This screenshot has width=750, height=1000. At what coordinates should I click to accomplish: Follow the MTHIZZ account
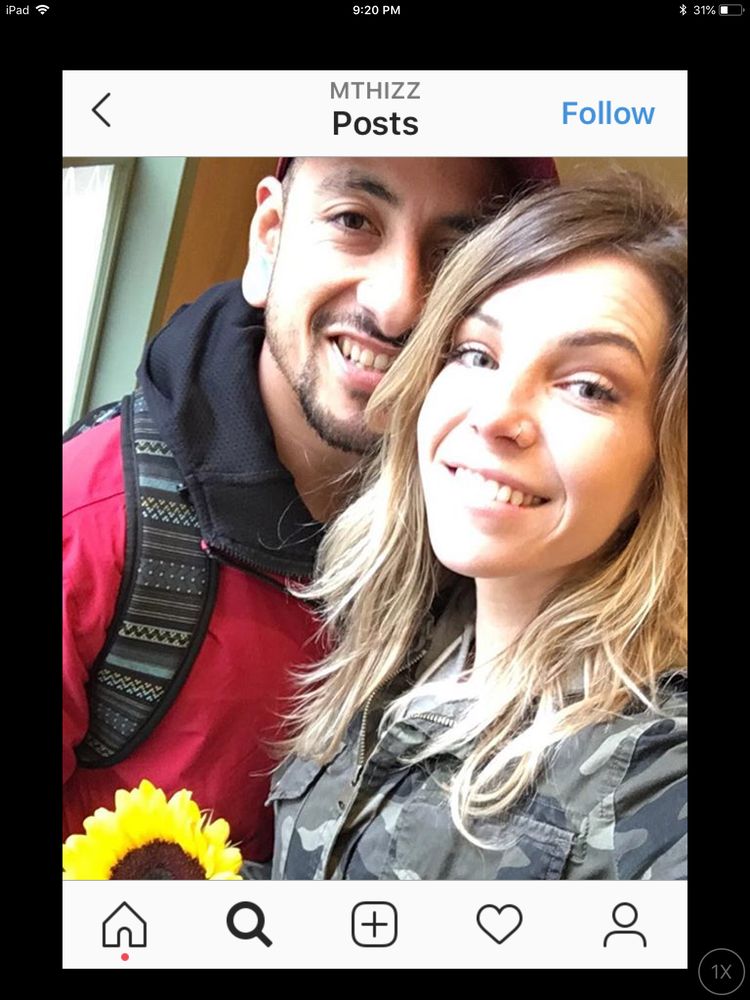[x=608, y=114]
